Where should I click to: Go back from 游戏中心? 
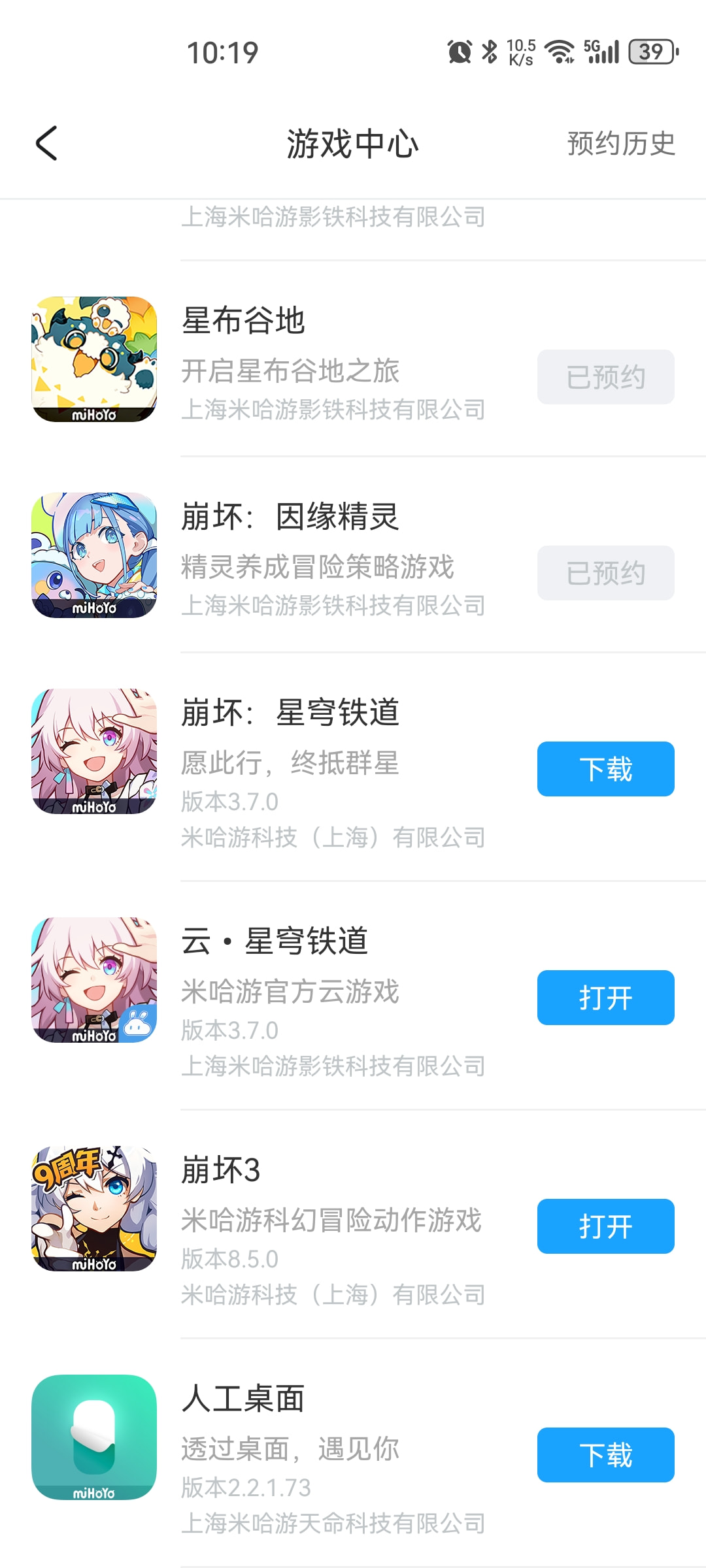(x=46, y=143)
